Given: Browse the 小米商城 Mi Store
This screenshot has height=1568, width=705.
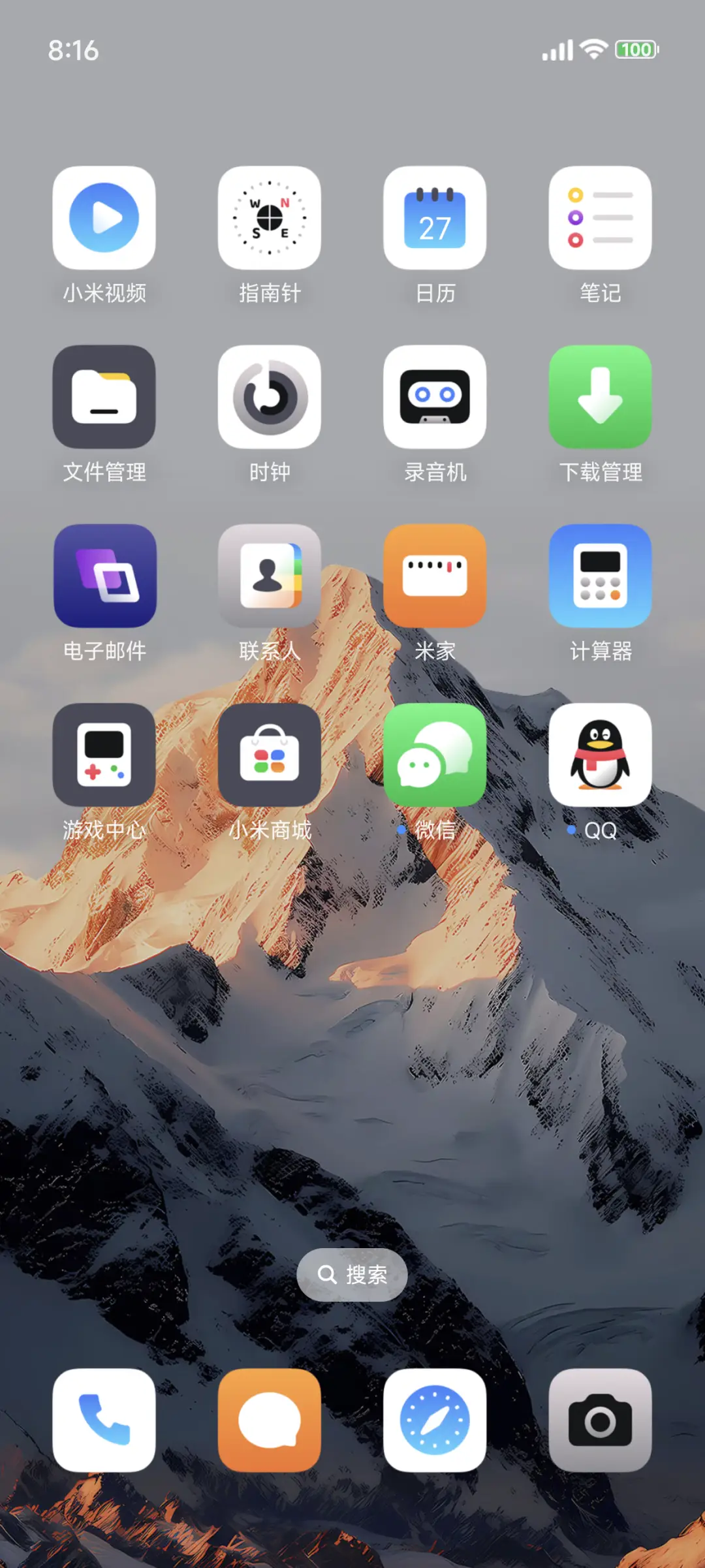Looking at the screenshot, I should [x=270, y=755].
